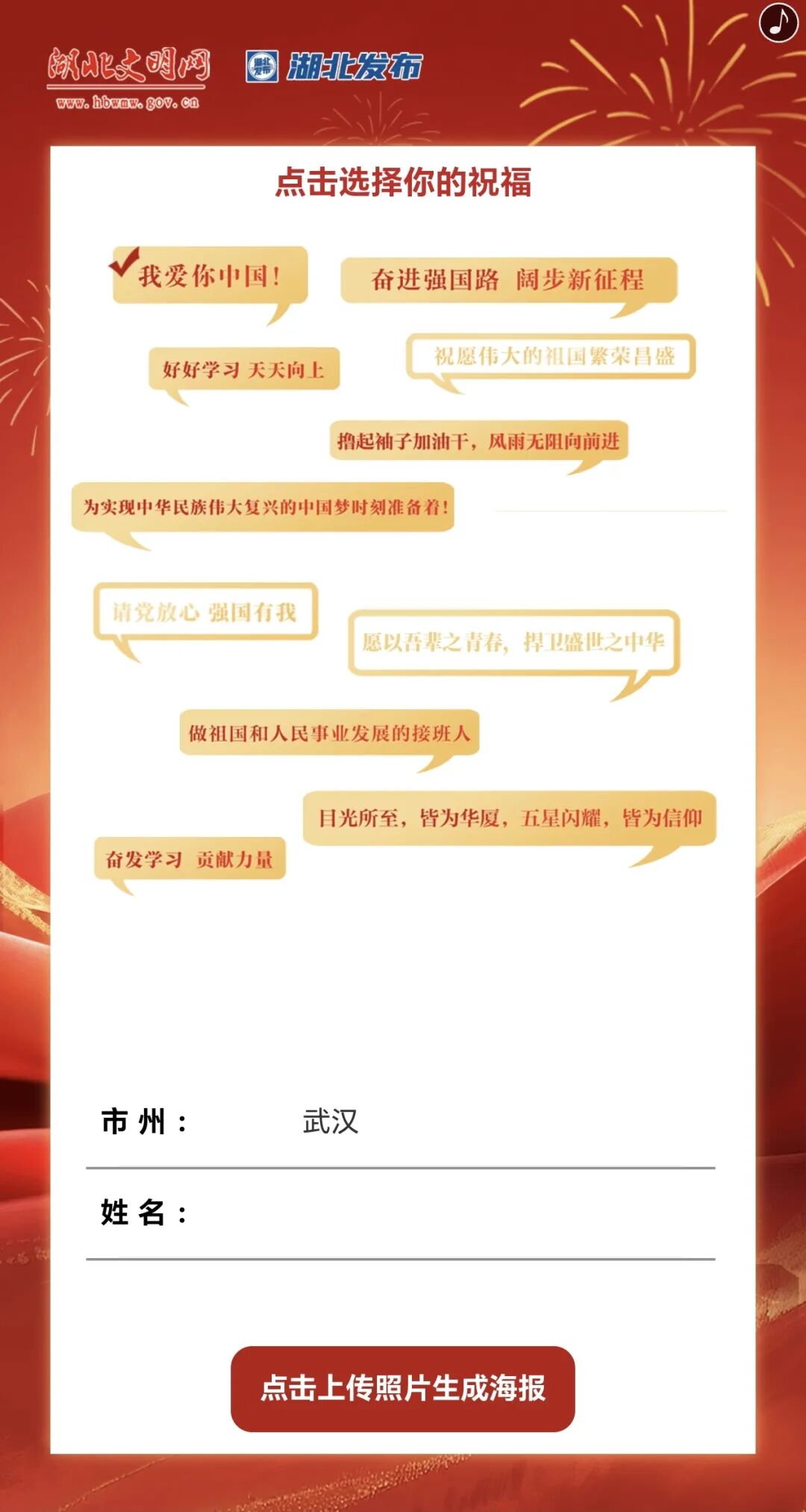Select 为实现中华民族伟大复兴的中国梦时刻准备着!
Viewport: 806px width, 1512px height.
coord(264,508)
